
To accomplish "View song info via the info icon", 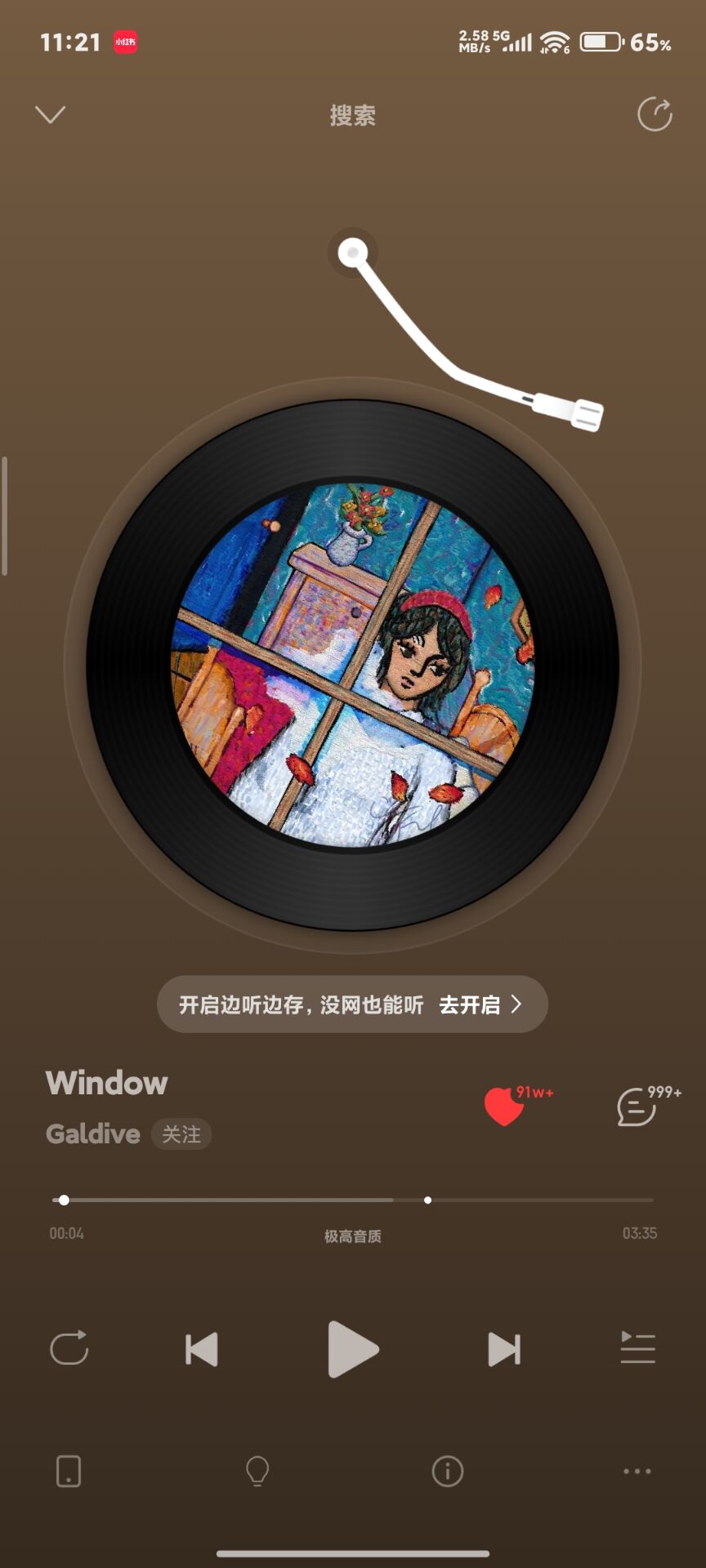I will pyautogui.click(x=447, y=1471).
